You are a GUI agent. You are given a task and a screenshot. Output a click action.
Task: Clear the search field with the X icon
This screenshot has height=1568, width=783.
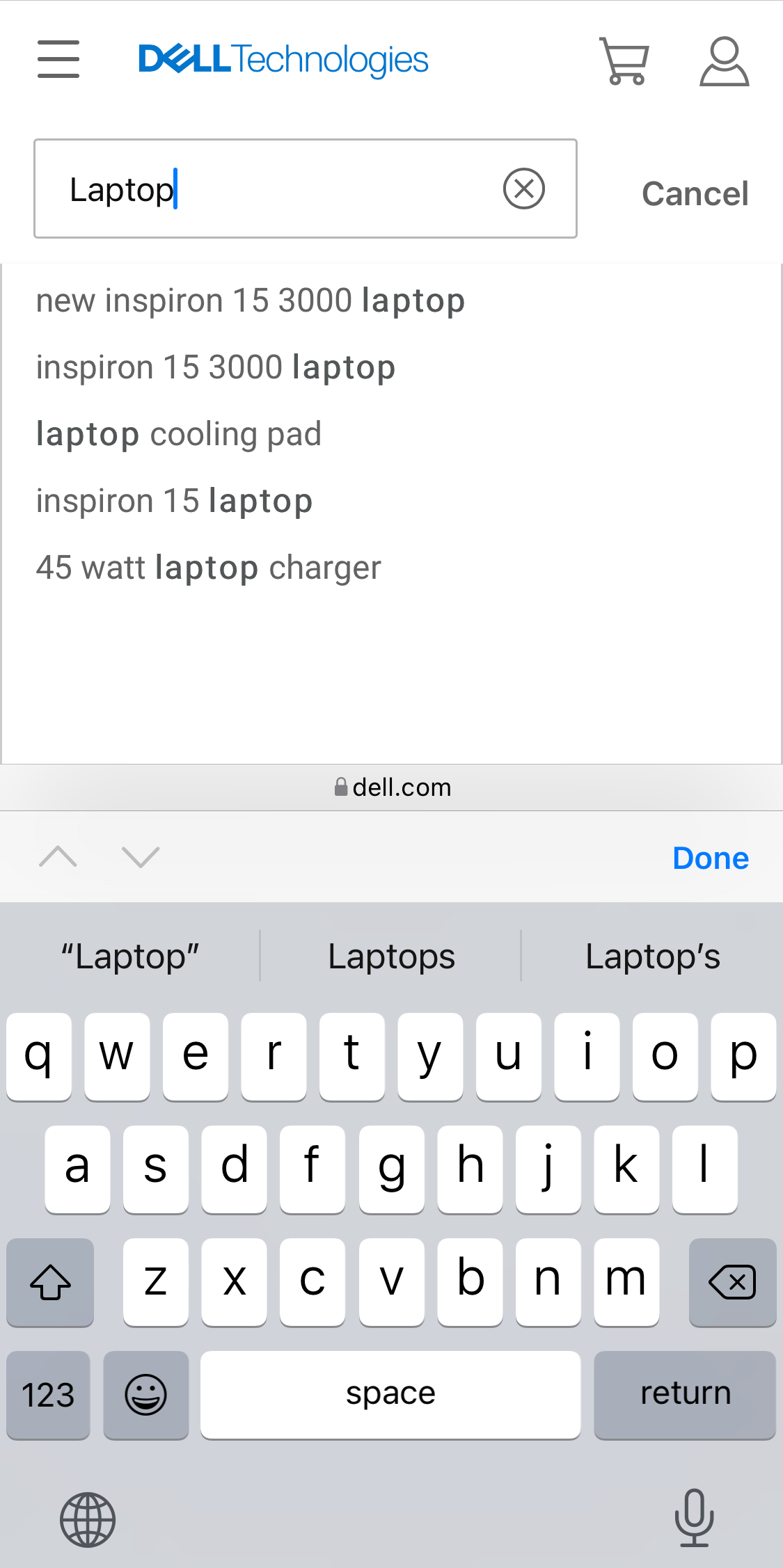tap(524, 189)
